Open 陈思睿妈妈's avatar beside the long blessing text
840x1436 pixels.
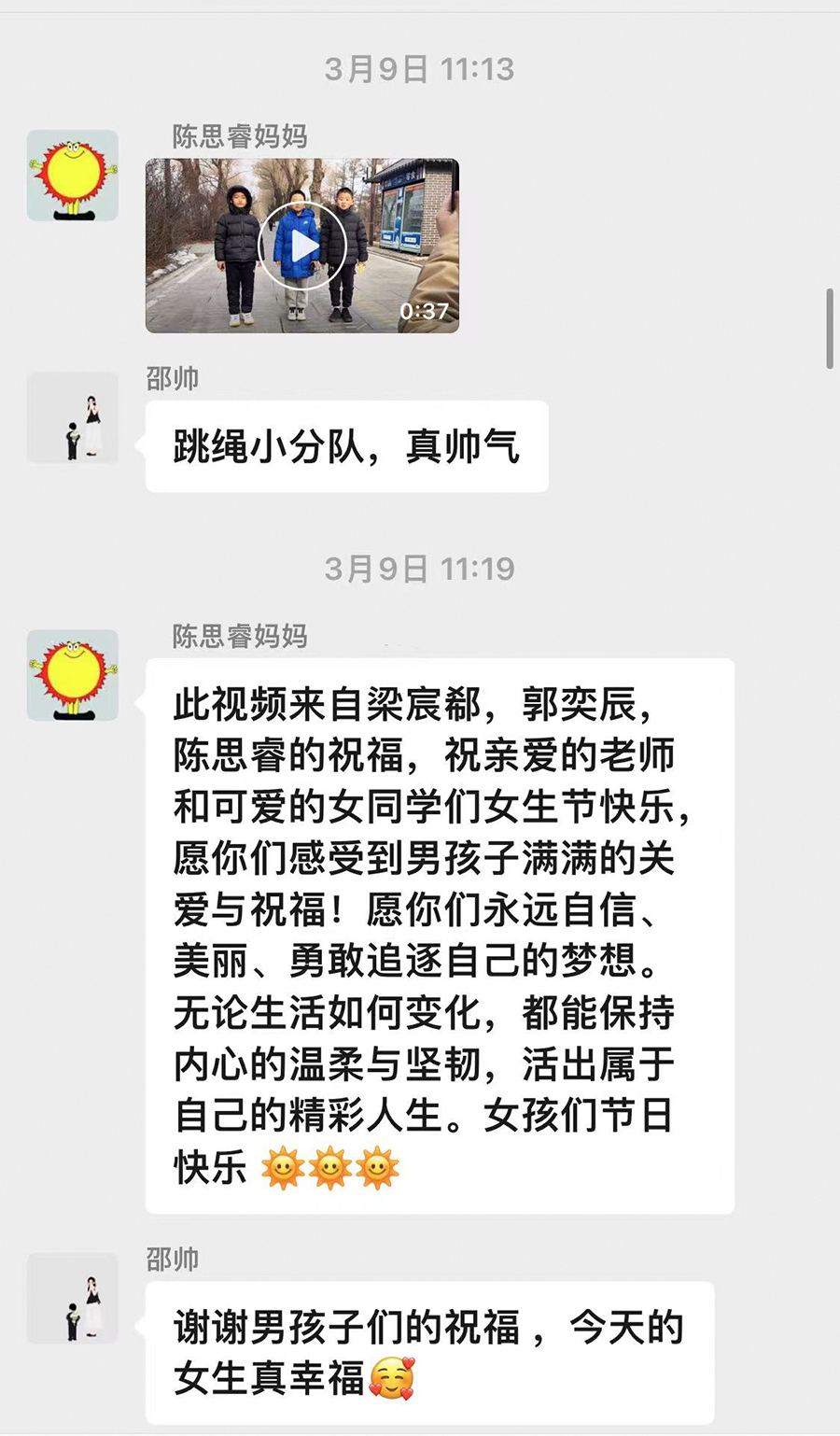tap(73, 675)
